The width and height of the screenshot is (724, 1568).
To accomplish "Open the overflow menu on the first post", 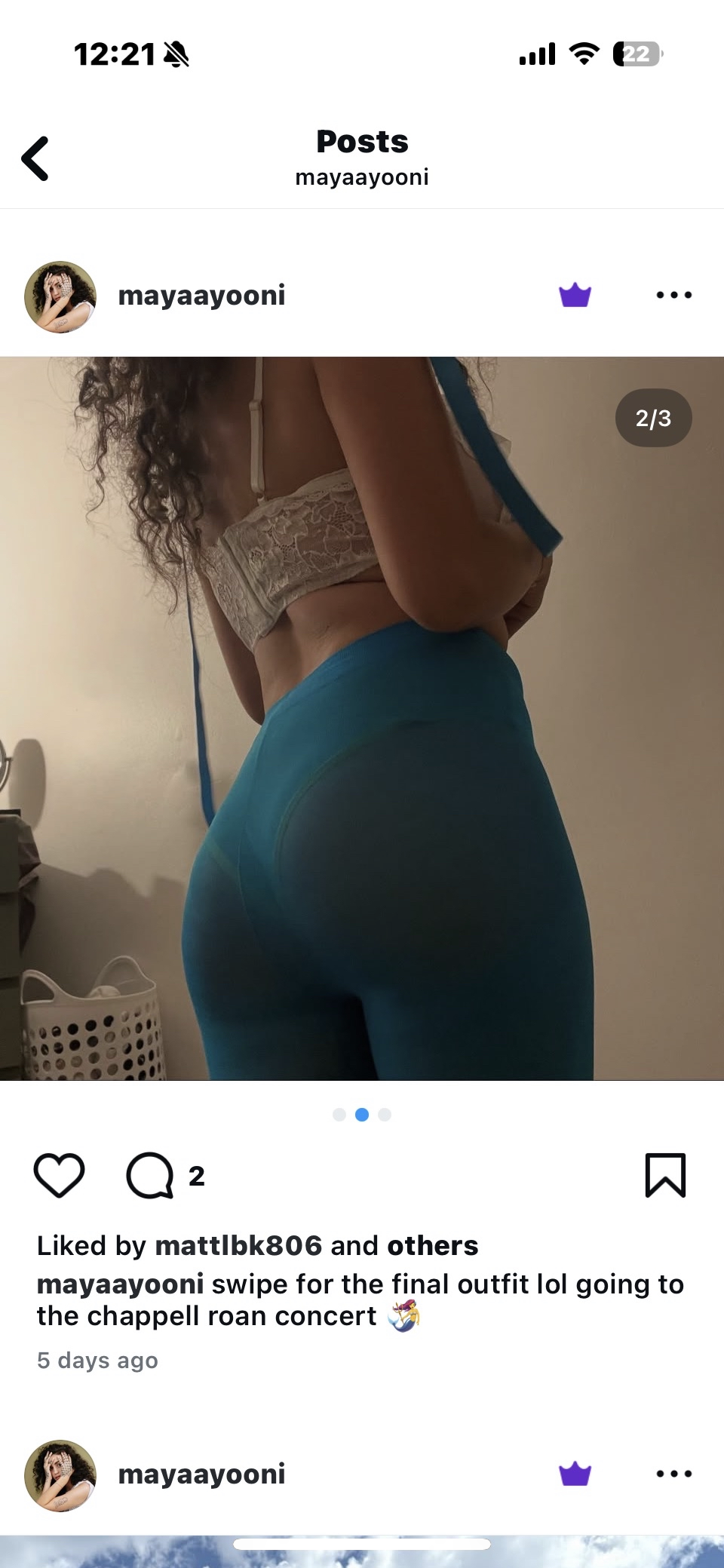I will pyautogui.click(x=673, y=295).
